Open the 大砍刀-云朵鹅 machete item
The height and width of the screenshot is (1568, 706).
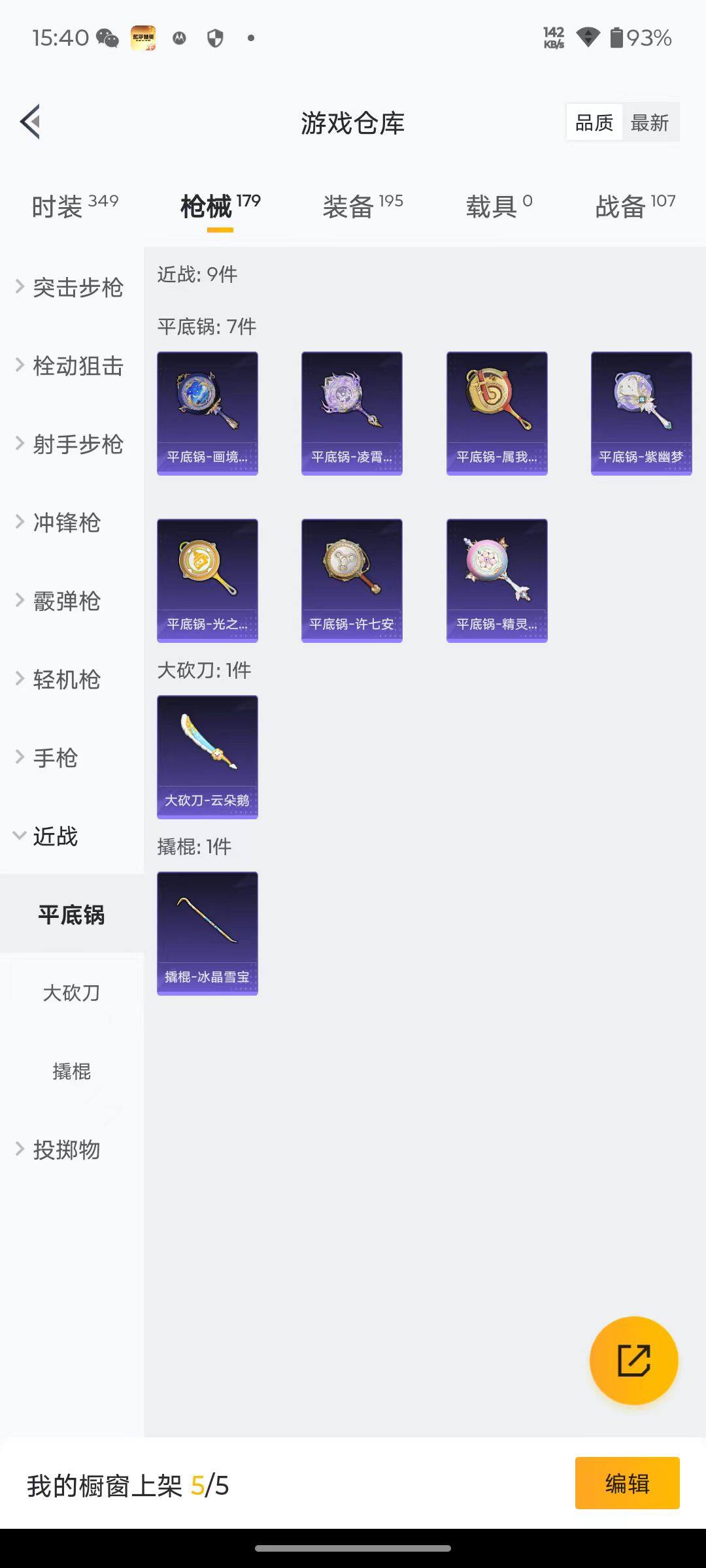[x=207, y=756]
